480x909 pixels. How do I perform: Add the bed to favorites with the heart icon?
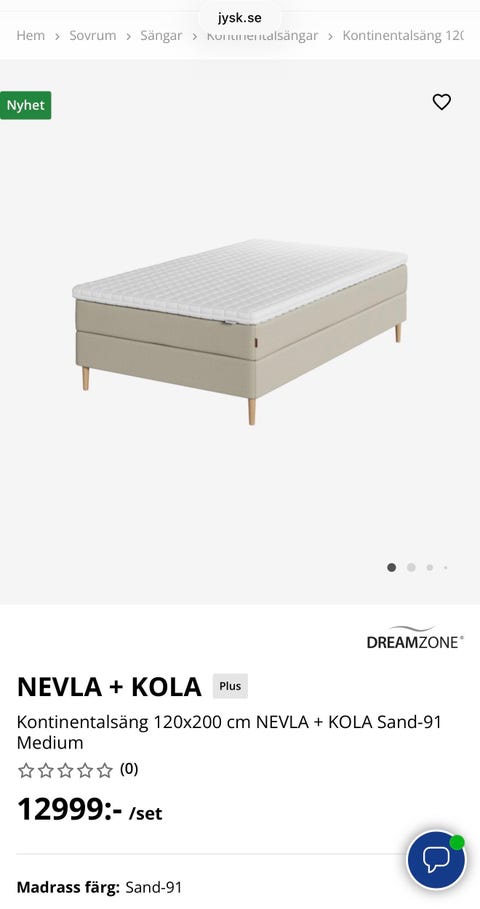(442, 102)
